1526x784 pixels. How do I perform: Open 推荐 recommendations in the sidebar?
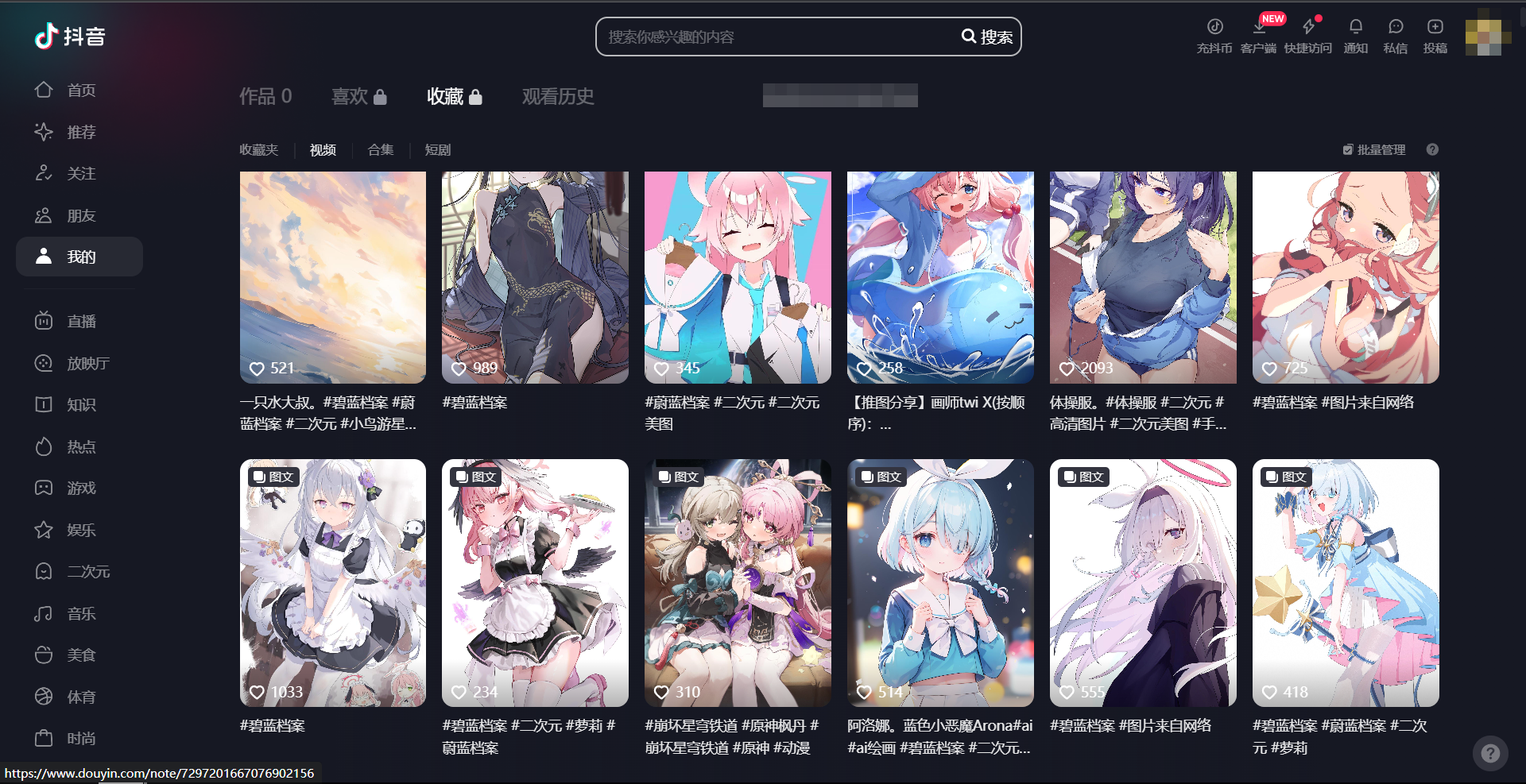(x=79, y=132)
